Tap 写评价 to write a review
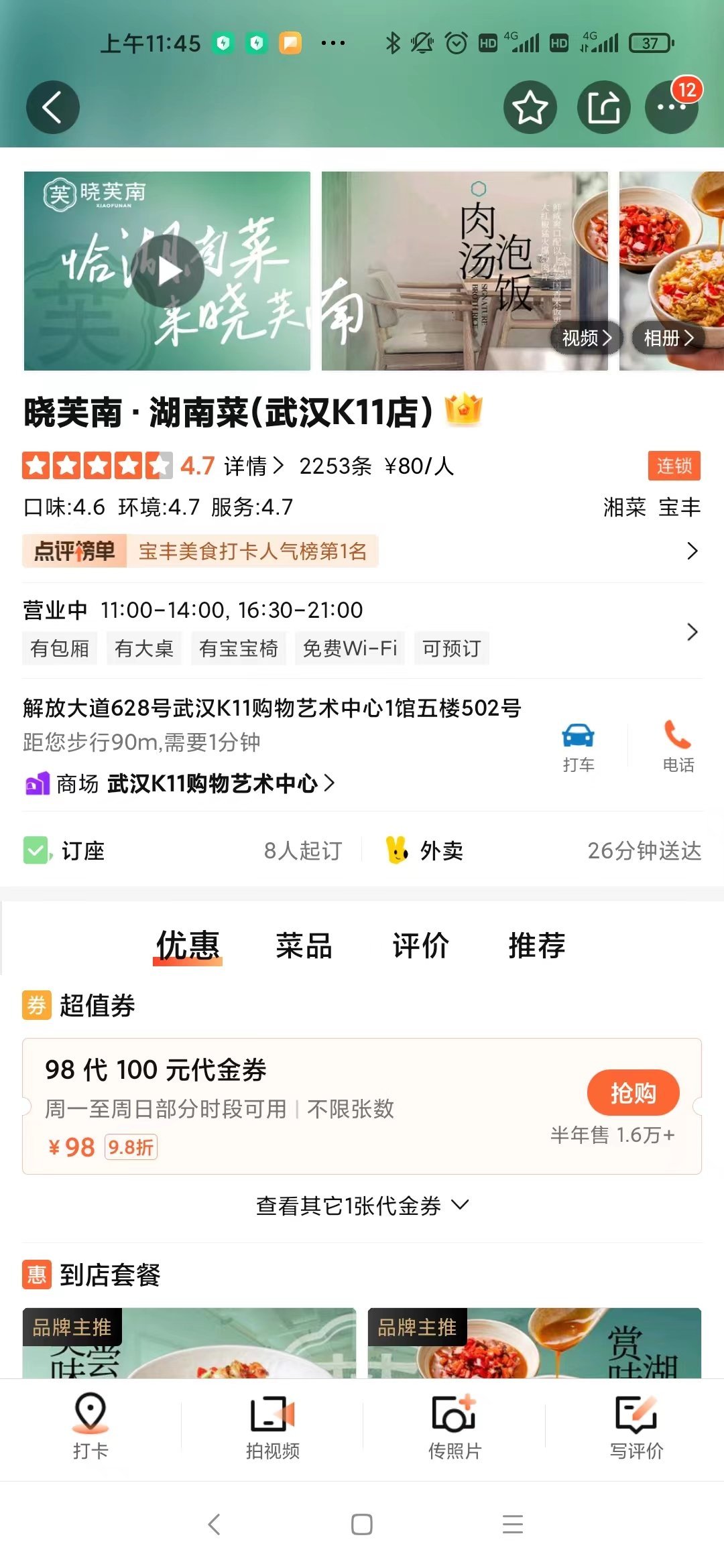This screenshot has height=1568, width=724. [636, 1426]
